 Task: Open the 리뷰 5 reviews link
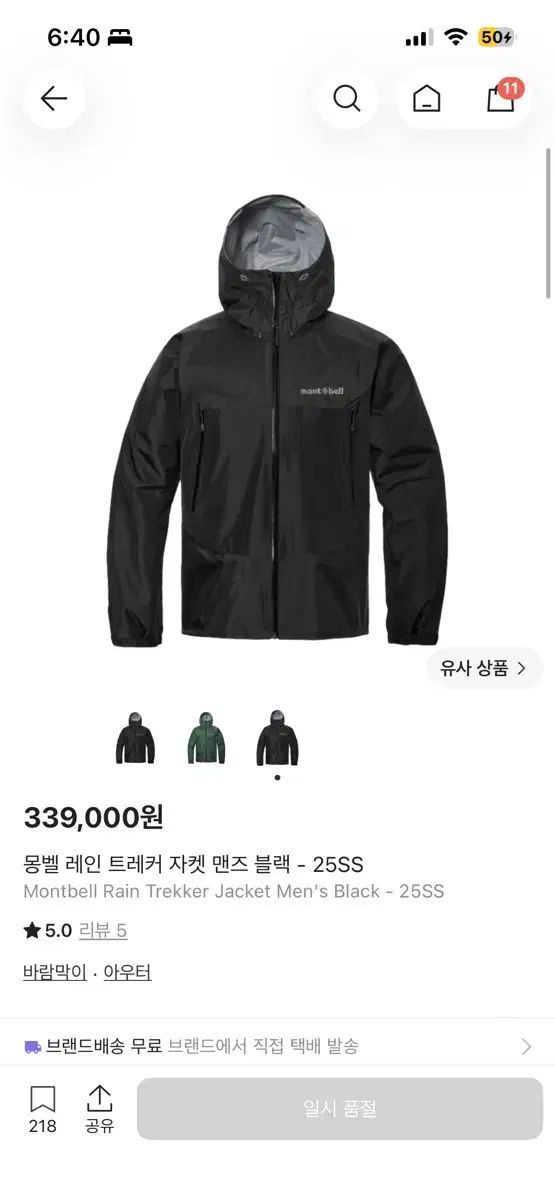(103, 930)
